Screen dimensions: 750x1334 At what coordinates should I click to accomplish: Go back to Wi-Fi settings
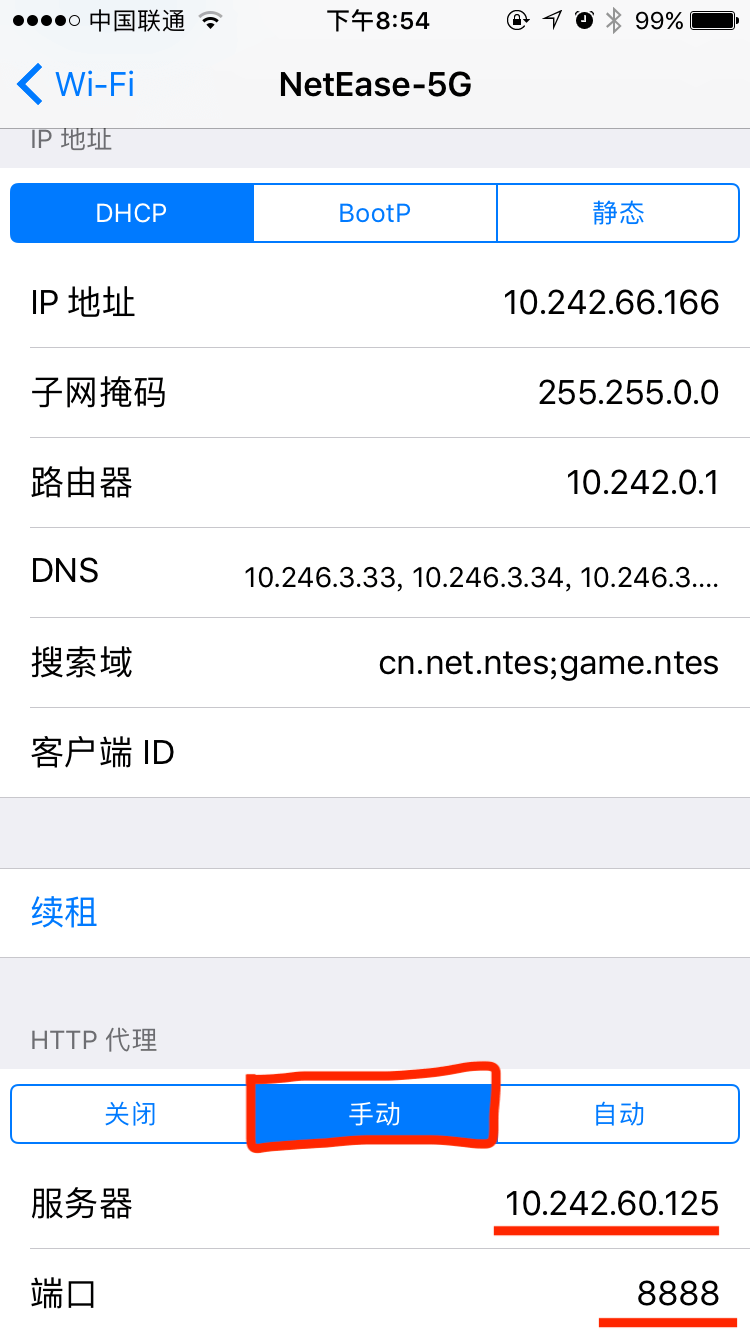coord(75,84)
